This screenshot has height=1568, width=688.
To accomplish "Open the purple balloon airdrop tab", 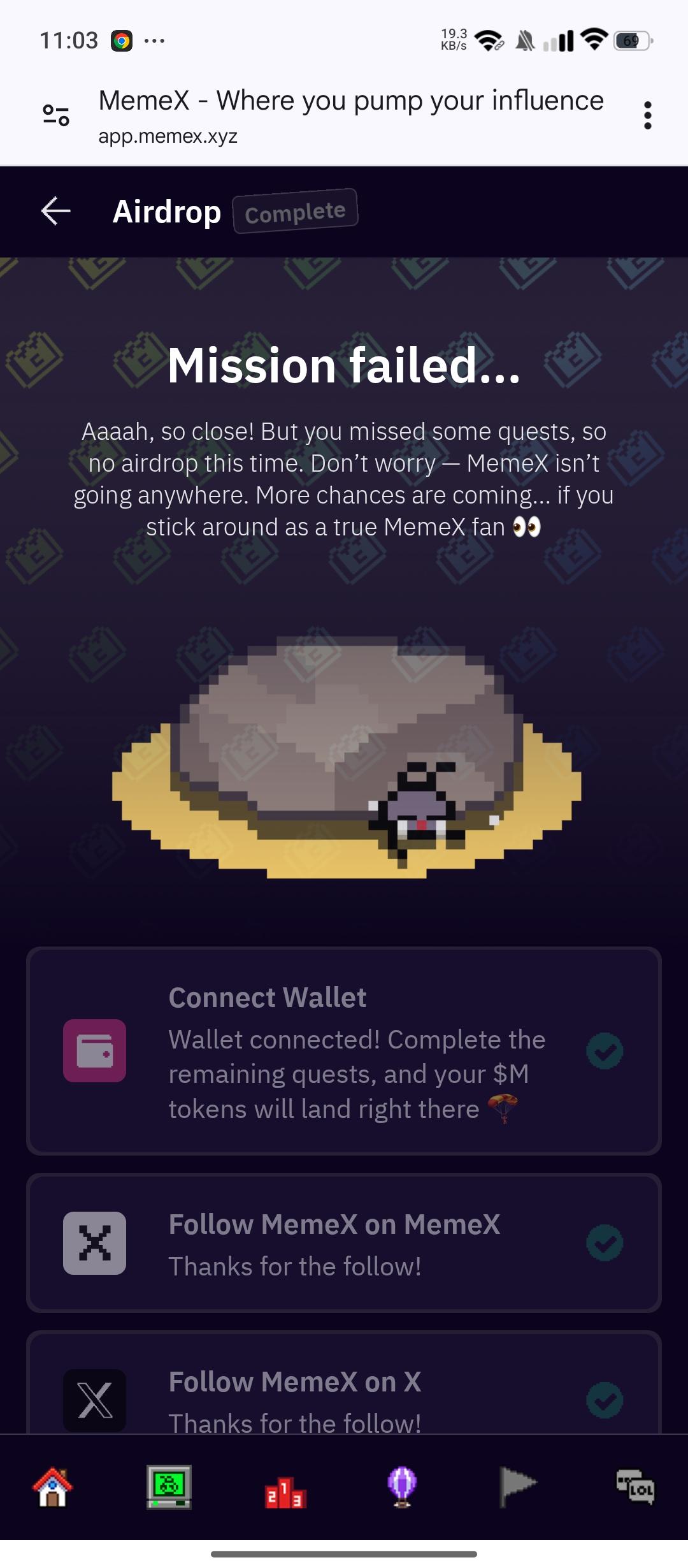I will tap(402, 1488).
